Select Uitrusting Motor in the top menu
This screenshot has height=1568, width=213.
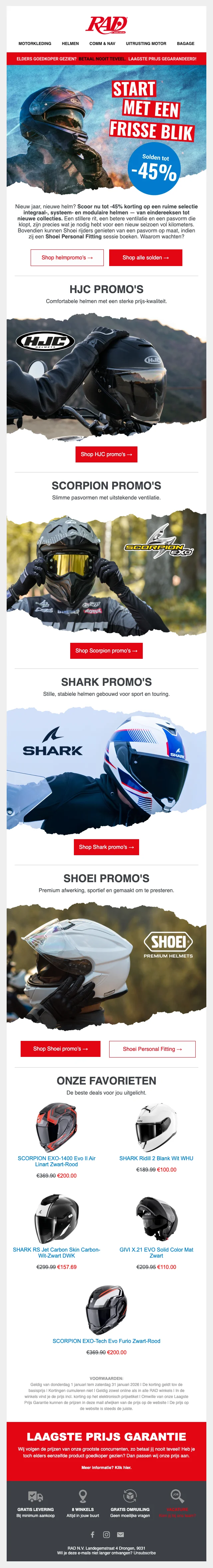pos(146,44)
